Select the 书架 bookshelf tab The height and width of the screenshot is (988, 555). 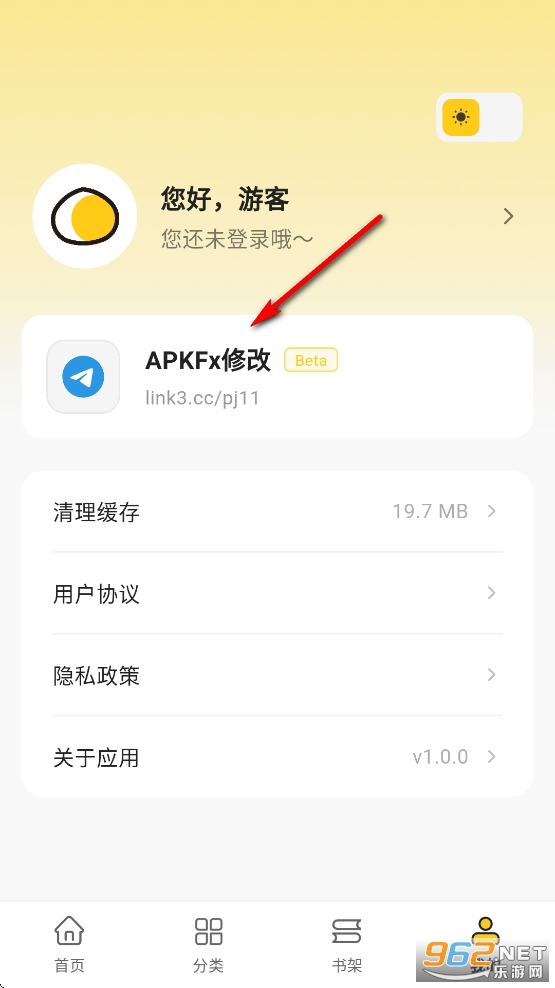tap(346, 945)
